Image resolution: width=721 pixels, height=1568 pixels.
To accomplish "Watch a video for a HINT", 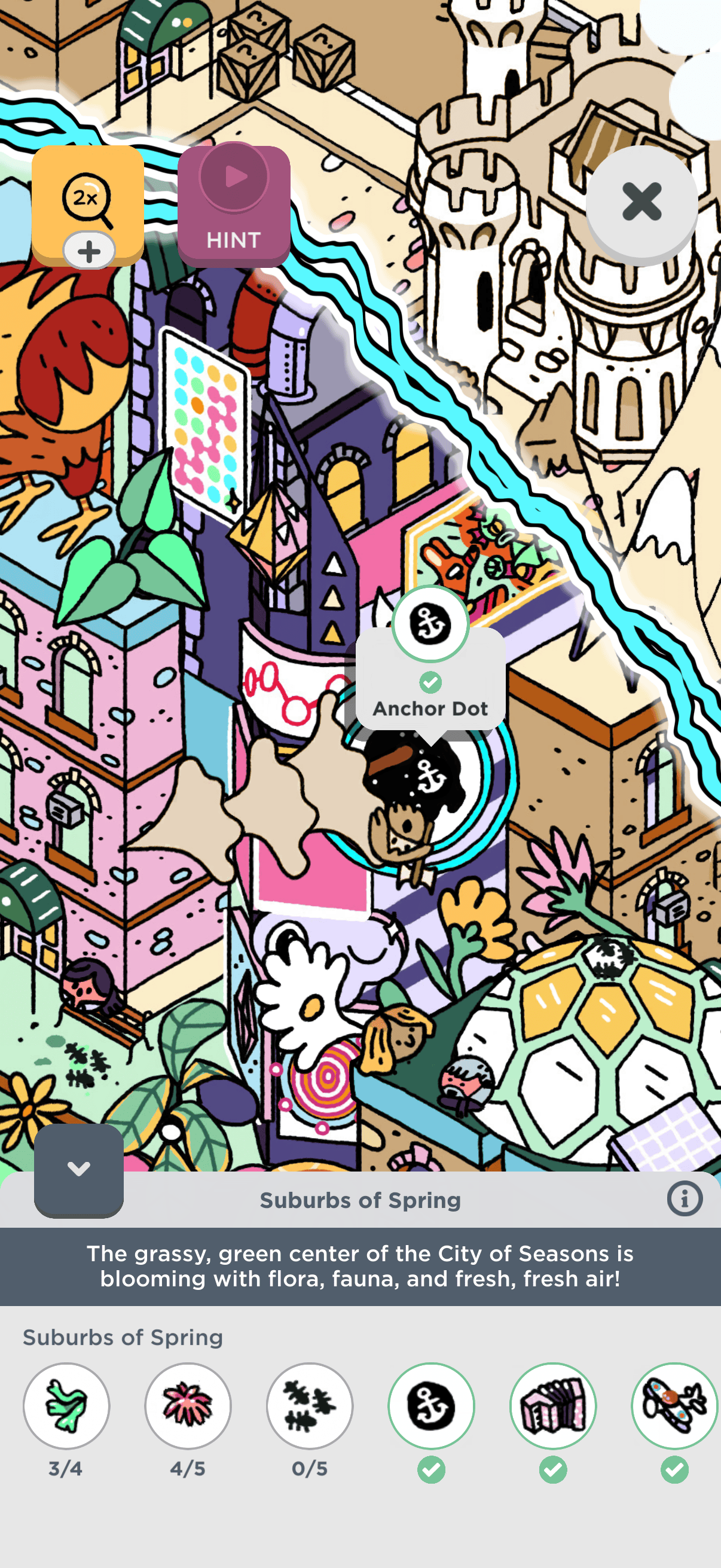I will coord(234,205).
